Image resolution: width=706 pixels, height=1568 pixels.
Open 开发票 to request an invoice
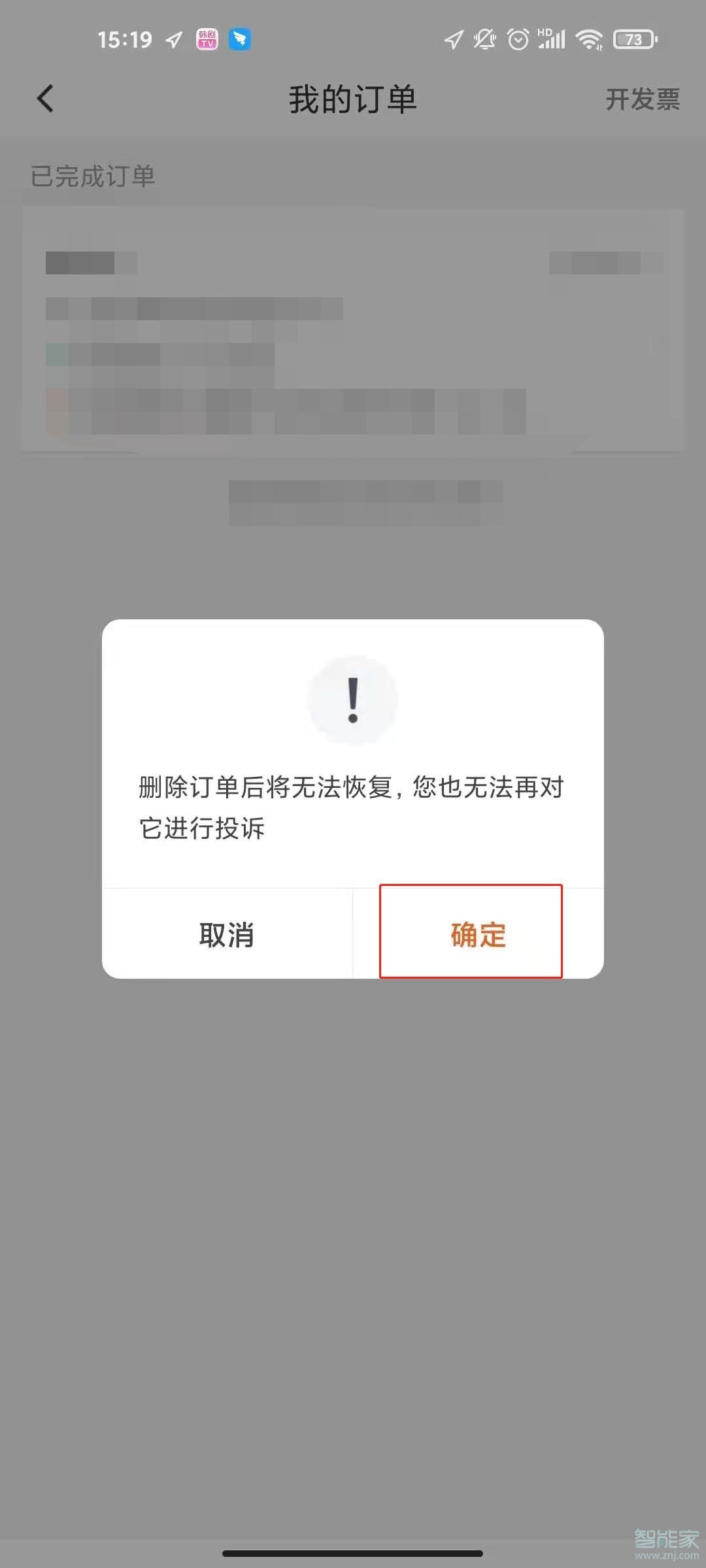coord(645,99)
